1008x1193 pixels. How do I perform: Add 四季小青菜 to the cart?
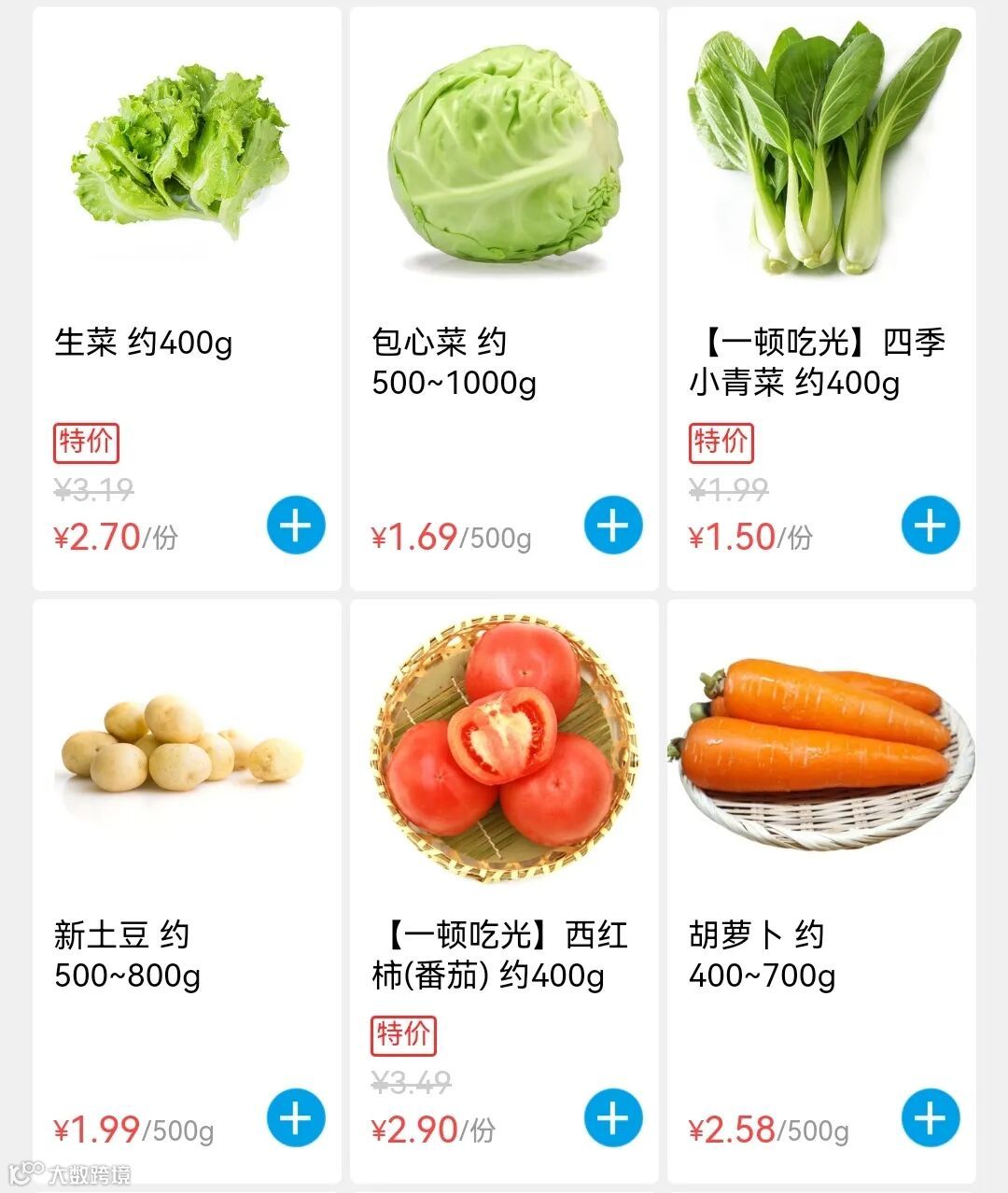(x=931, y=526)
